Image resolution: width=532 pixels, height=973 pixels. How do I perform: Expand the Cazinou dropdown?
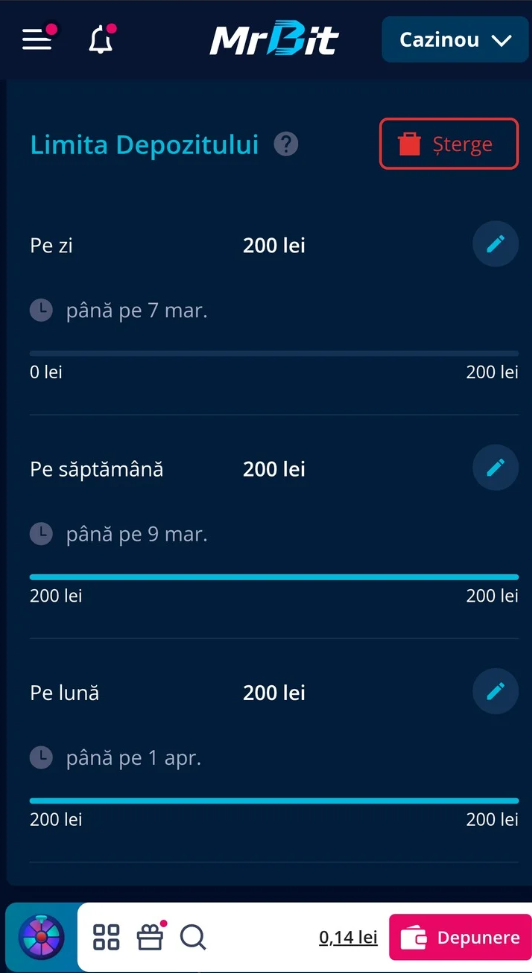point(455,40)
